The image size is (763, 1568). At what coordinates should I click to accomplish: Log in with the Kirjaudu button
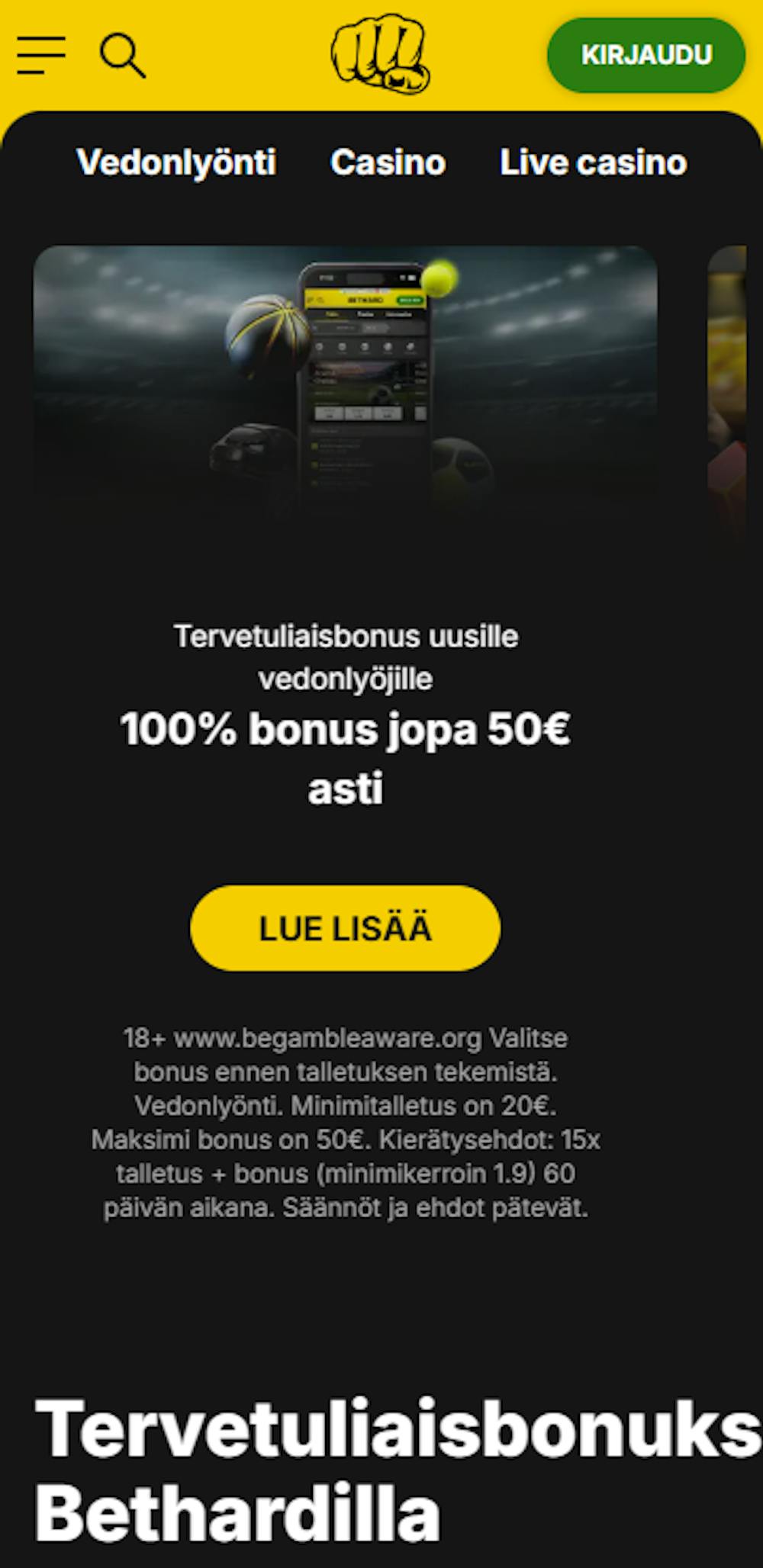645,55
